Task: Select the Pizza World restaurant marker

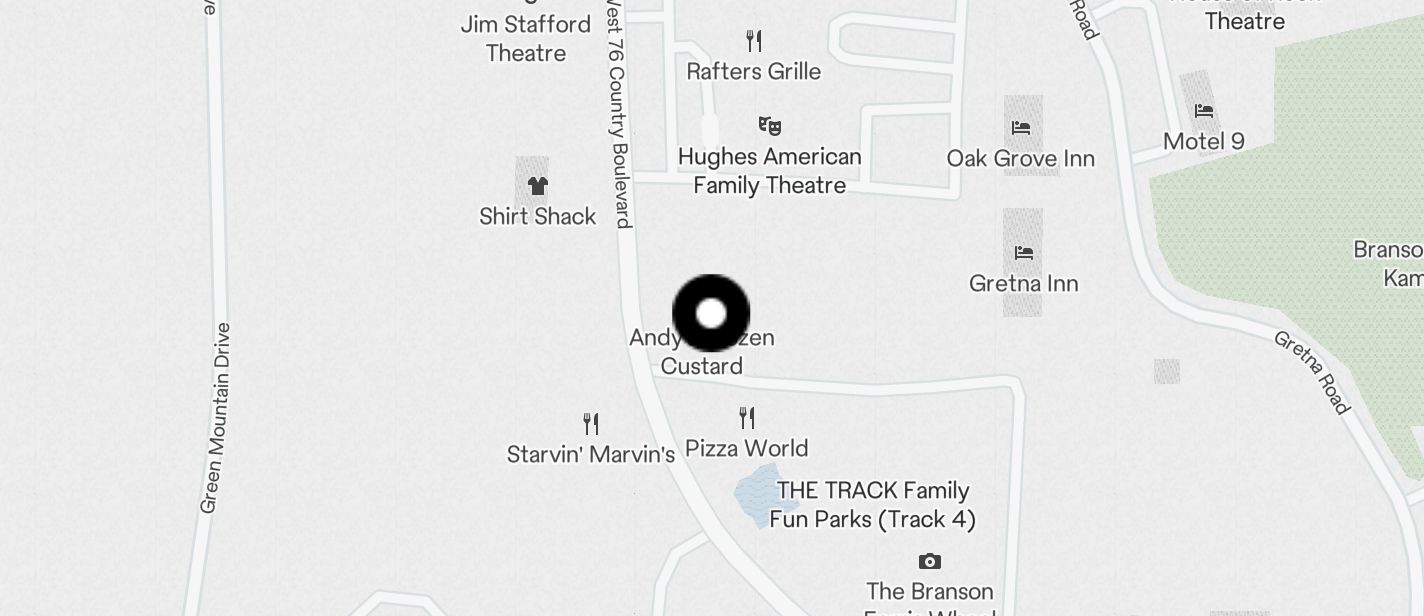Action: [x=747, y=417]
